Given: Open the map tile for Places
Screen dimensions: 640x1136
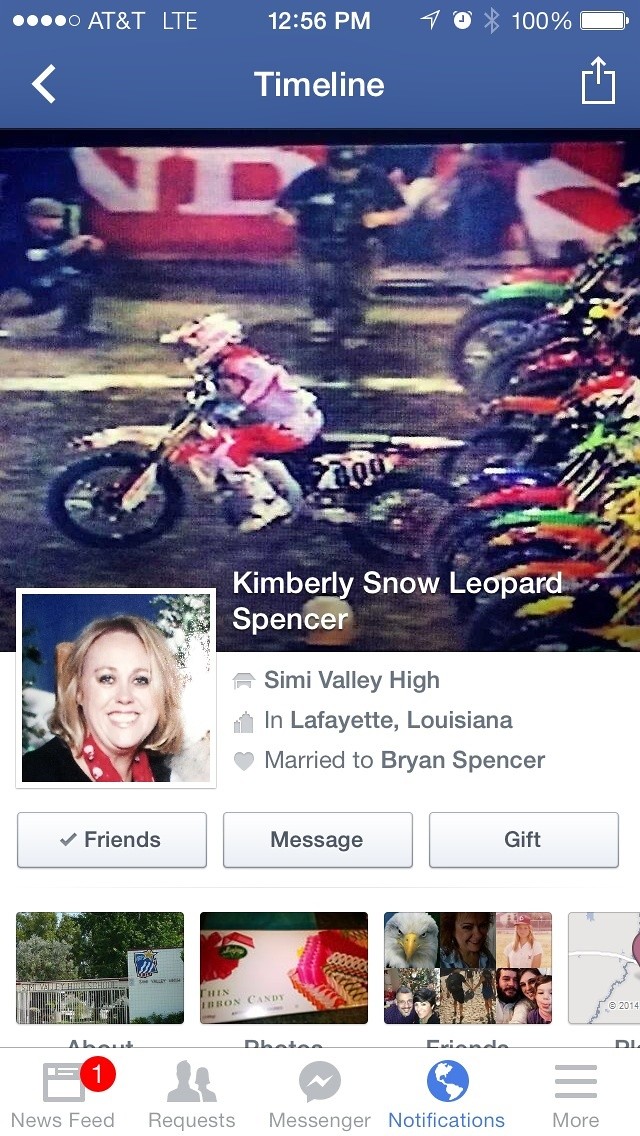Looking at the screenshot, I should pos(604,968).
